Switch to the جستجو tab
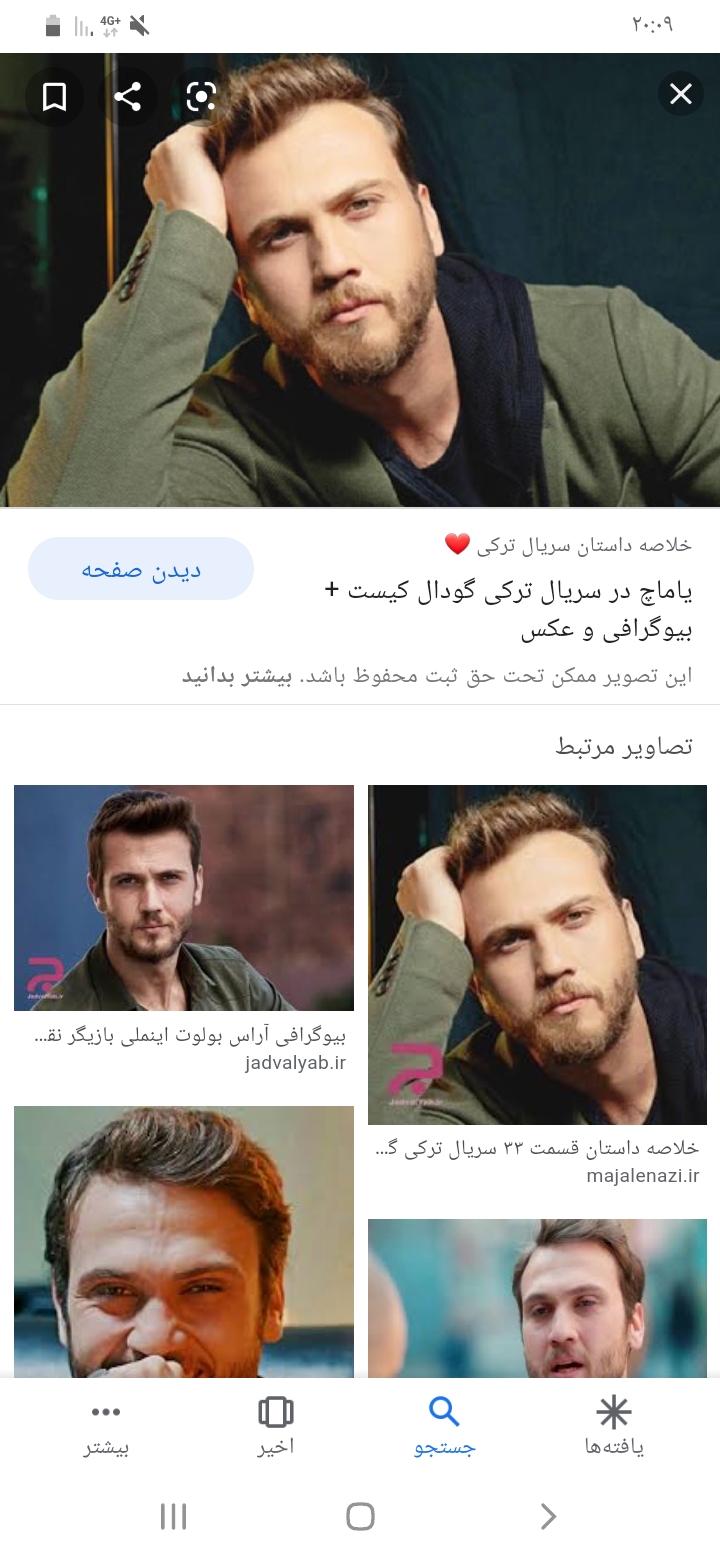 click(x=444, y=1427)
